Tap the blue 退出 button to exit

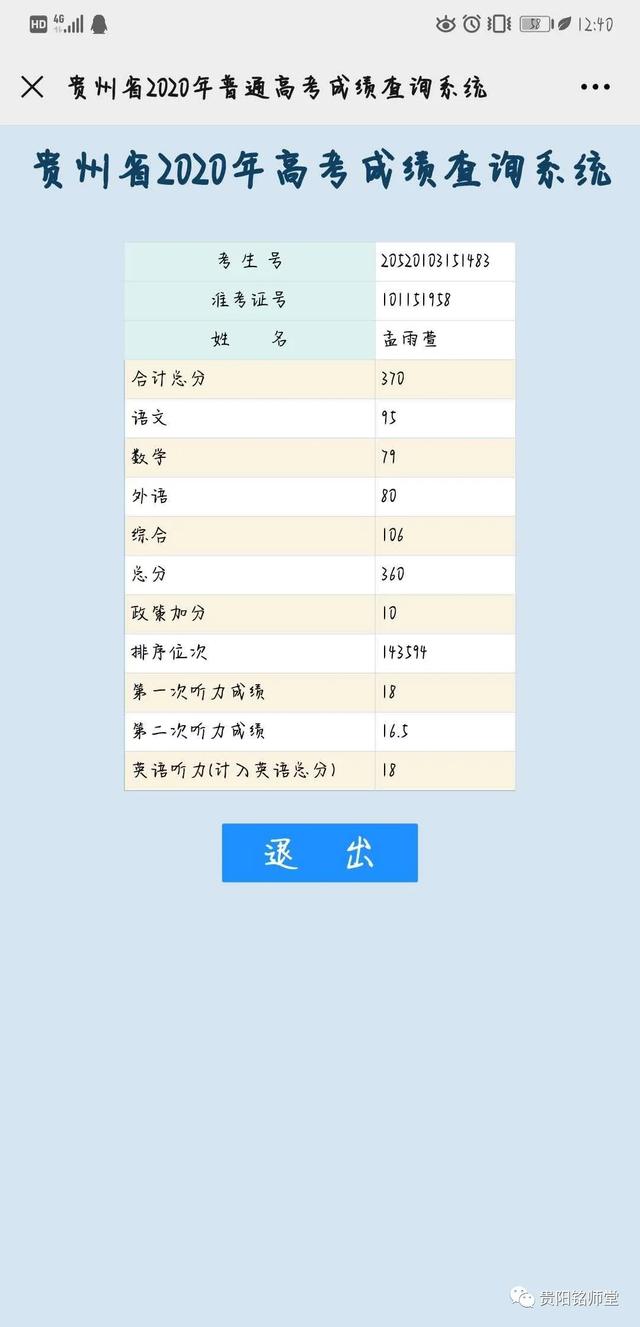[x=319, y=853]
